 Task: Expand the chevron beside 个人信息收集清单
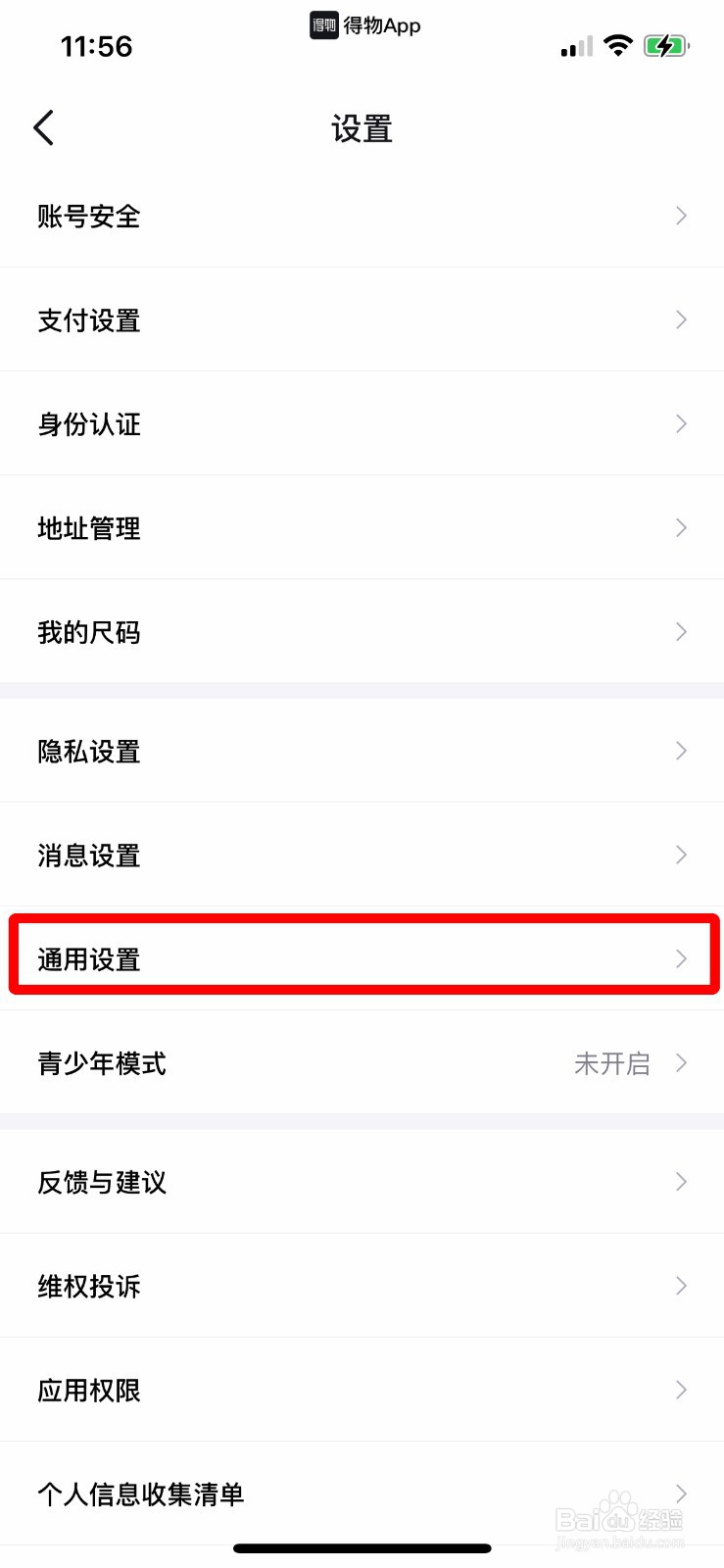click(681, 1494)
